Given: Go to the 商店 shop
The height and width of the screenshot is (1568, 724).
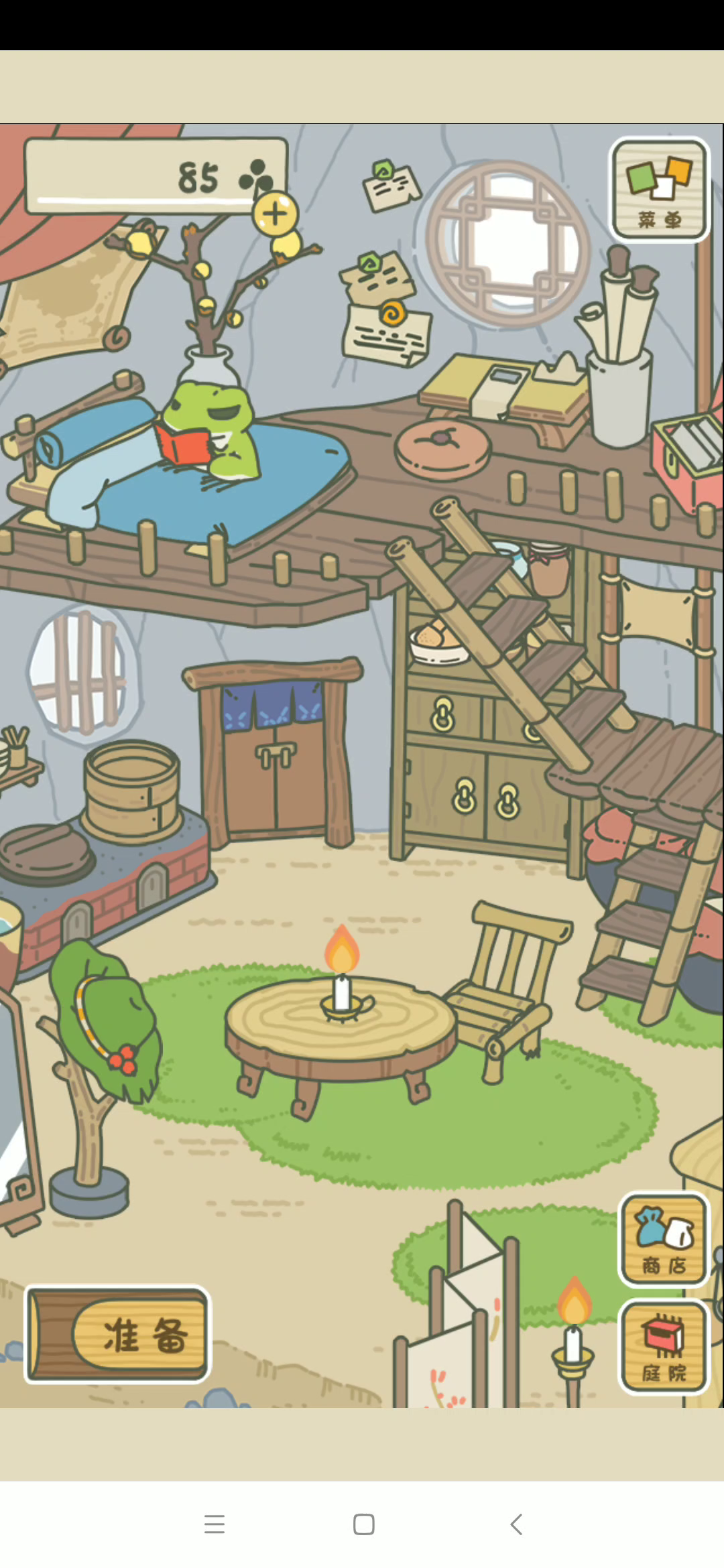Looking at the screenshot, I should pyautogui.click(x=664, y=1240).
